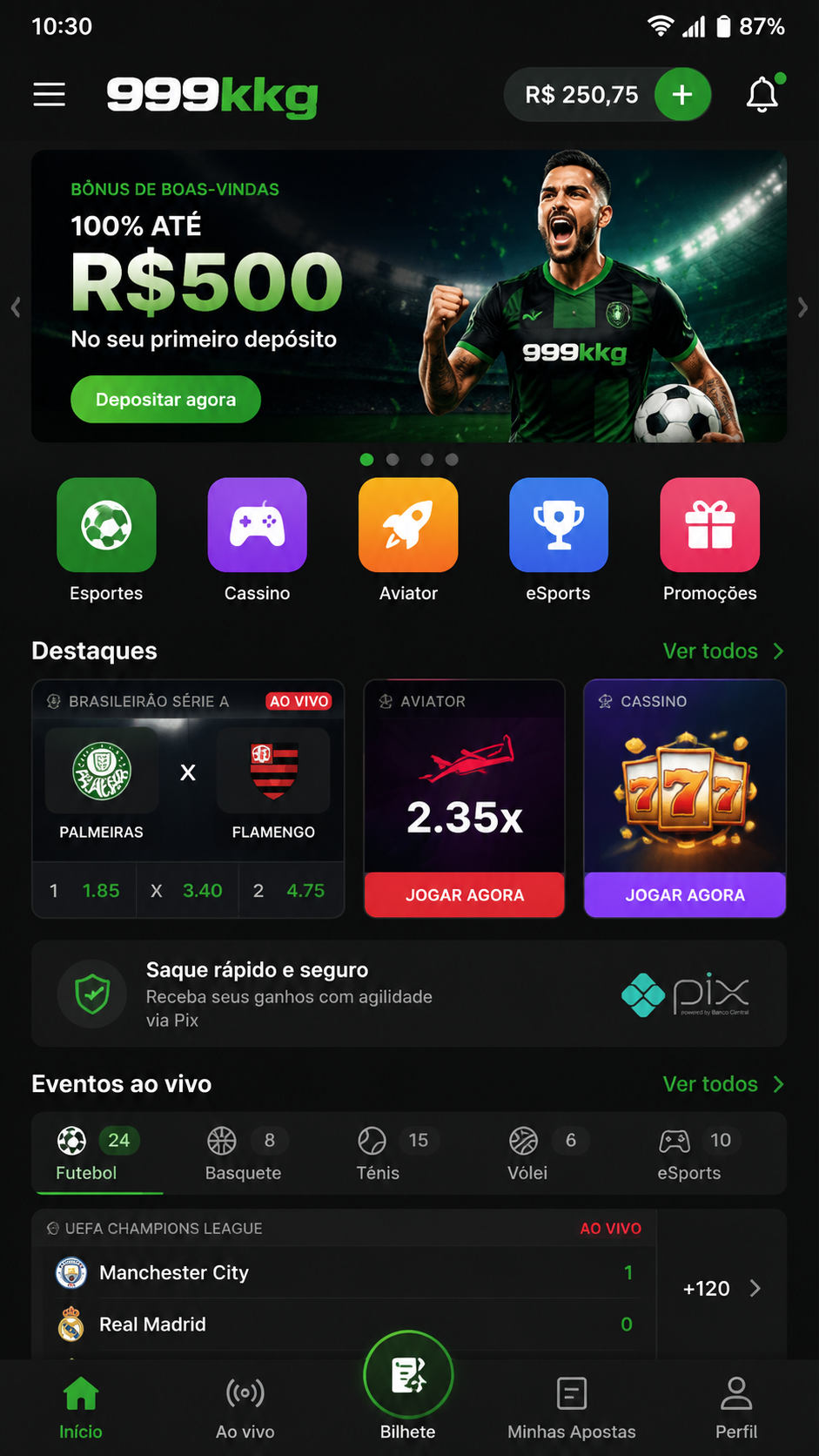The height and width of the screenshot is (1456, 819).
Task: Tap the green plus deposit button
Action: tap(682, 94)
